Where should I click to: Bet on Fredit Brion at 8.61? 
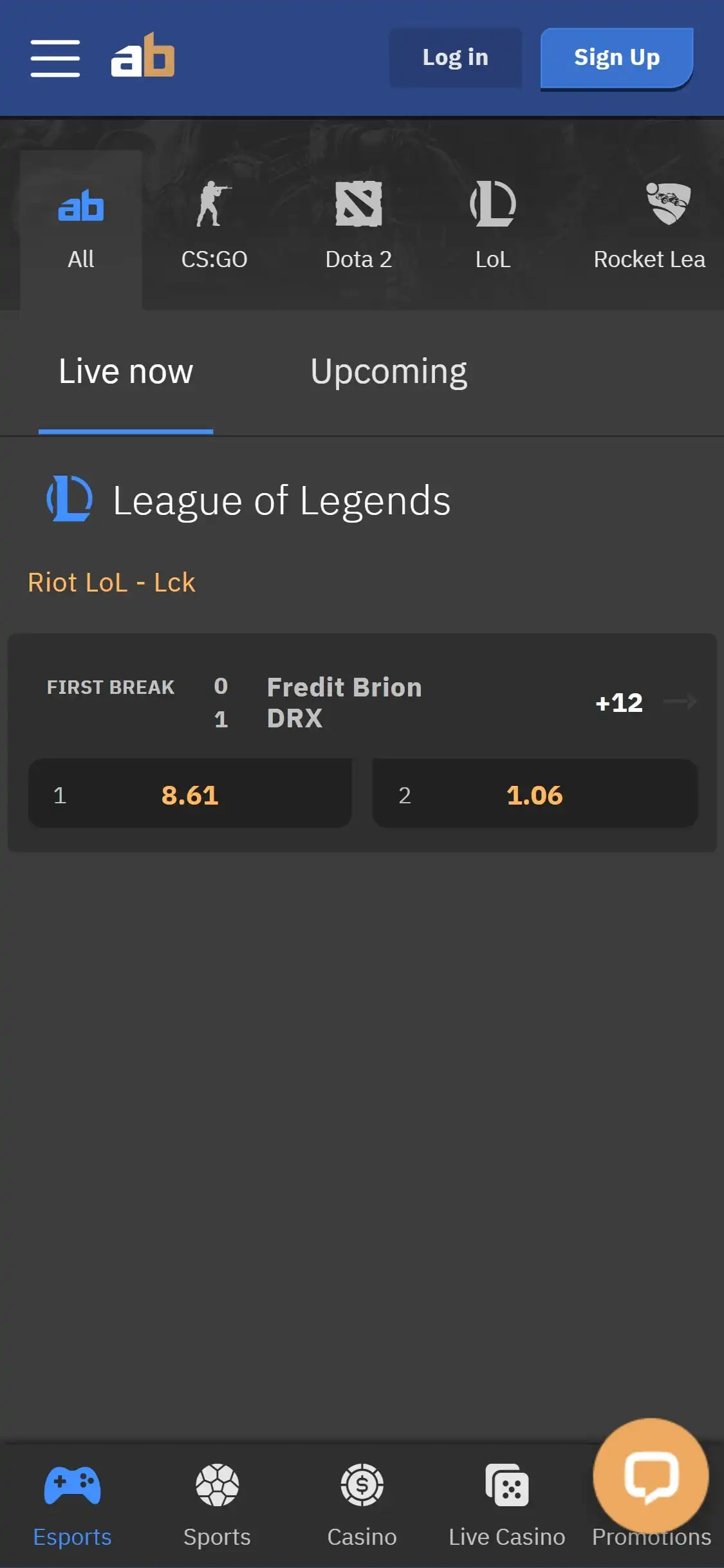point(190,794)
